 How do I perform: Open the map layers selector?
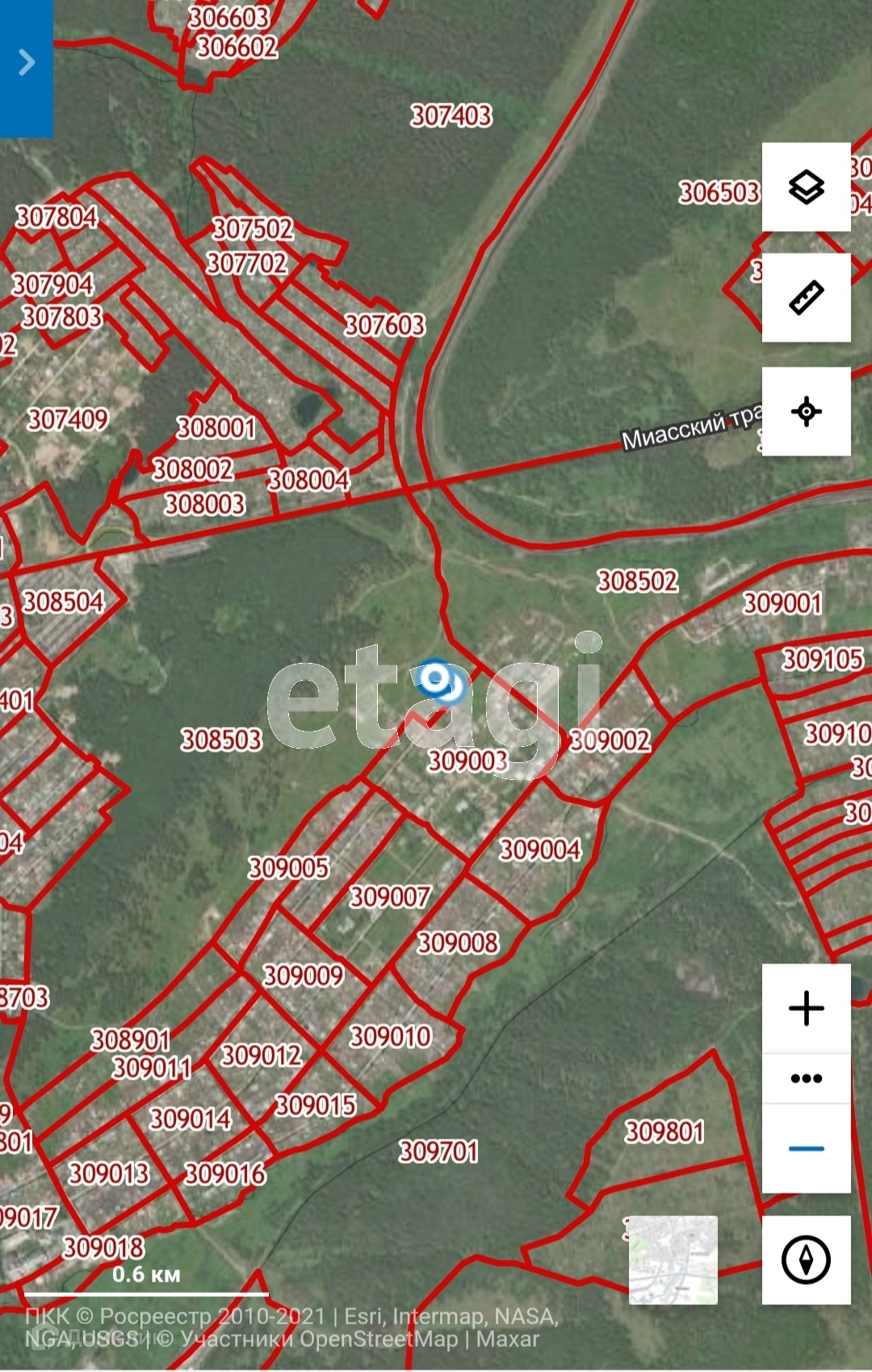pyautogui.click(x=806, y=187)
